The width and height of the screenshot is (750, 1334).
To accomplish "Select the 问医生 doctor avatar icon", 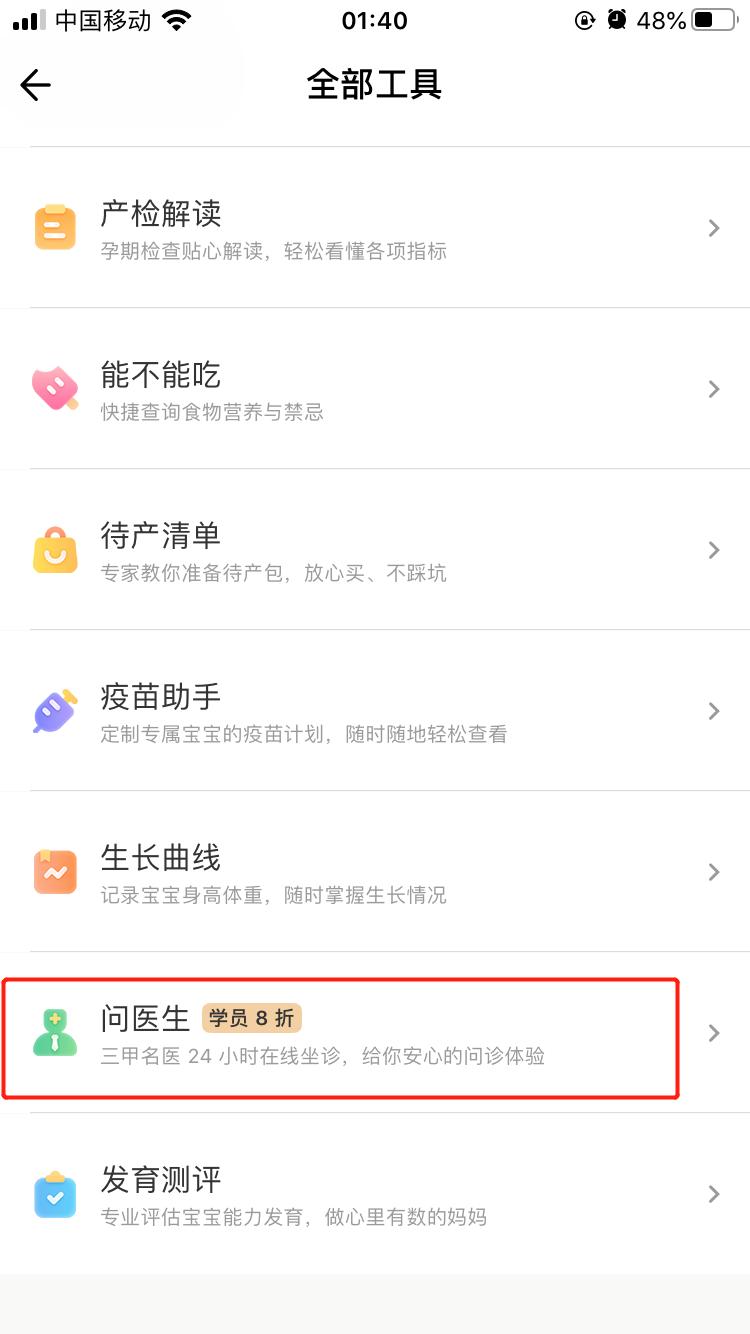I will [x=55, y=1033].
